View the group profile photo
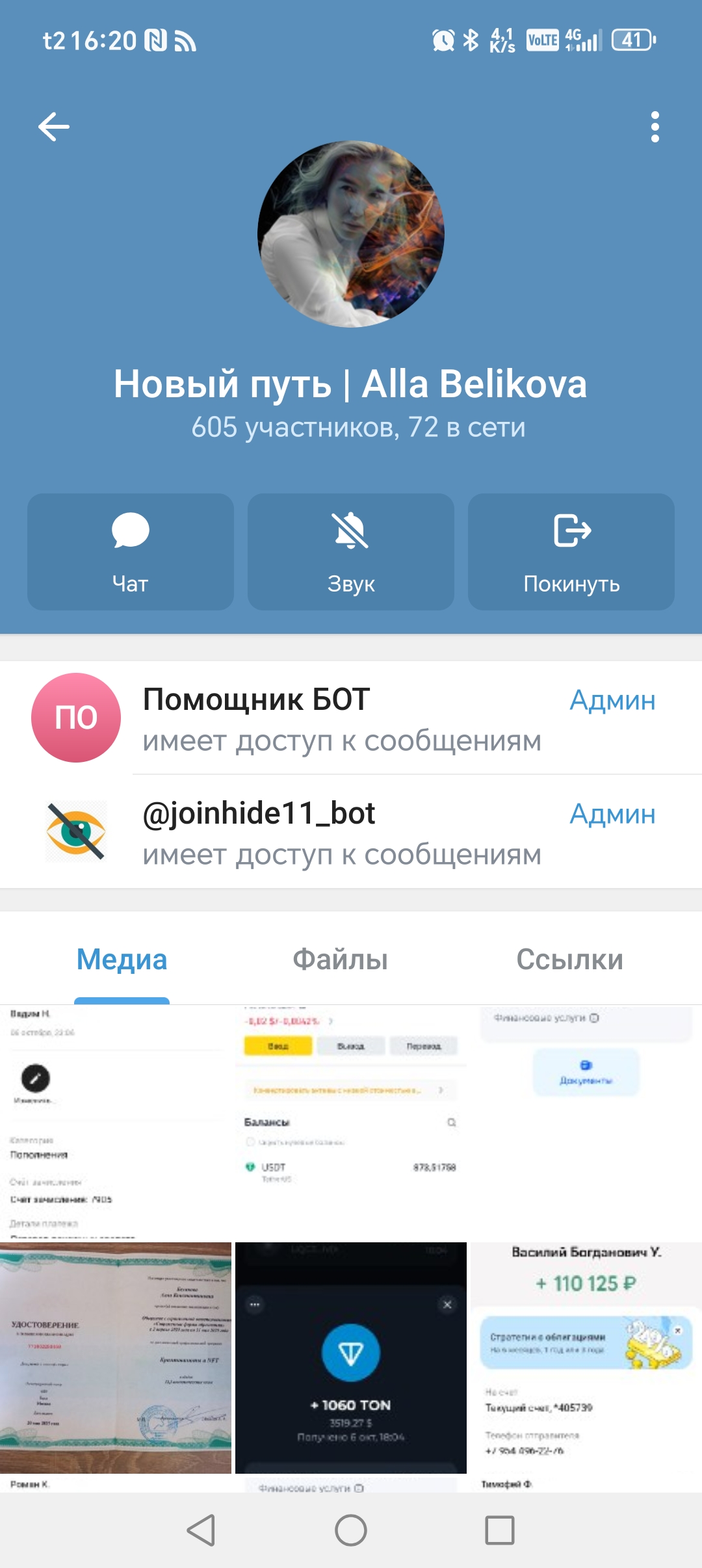Viewport: 702px width, 1568px height. pos(351,234)
